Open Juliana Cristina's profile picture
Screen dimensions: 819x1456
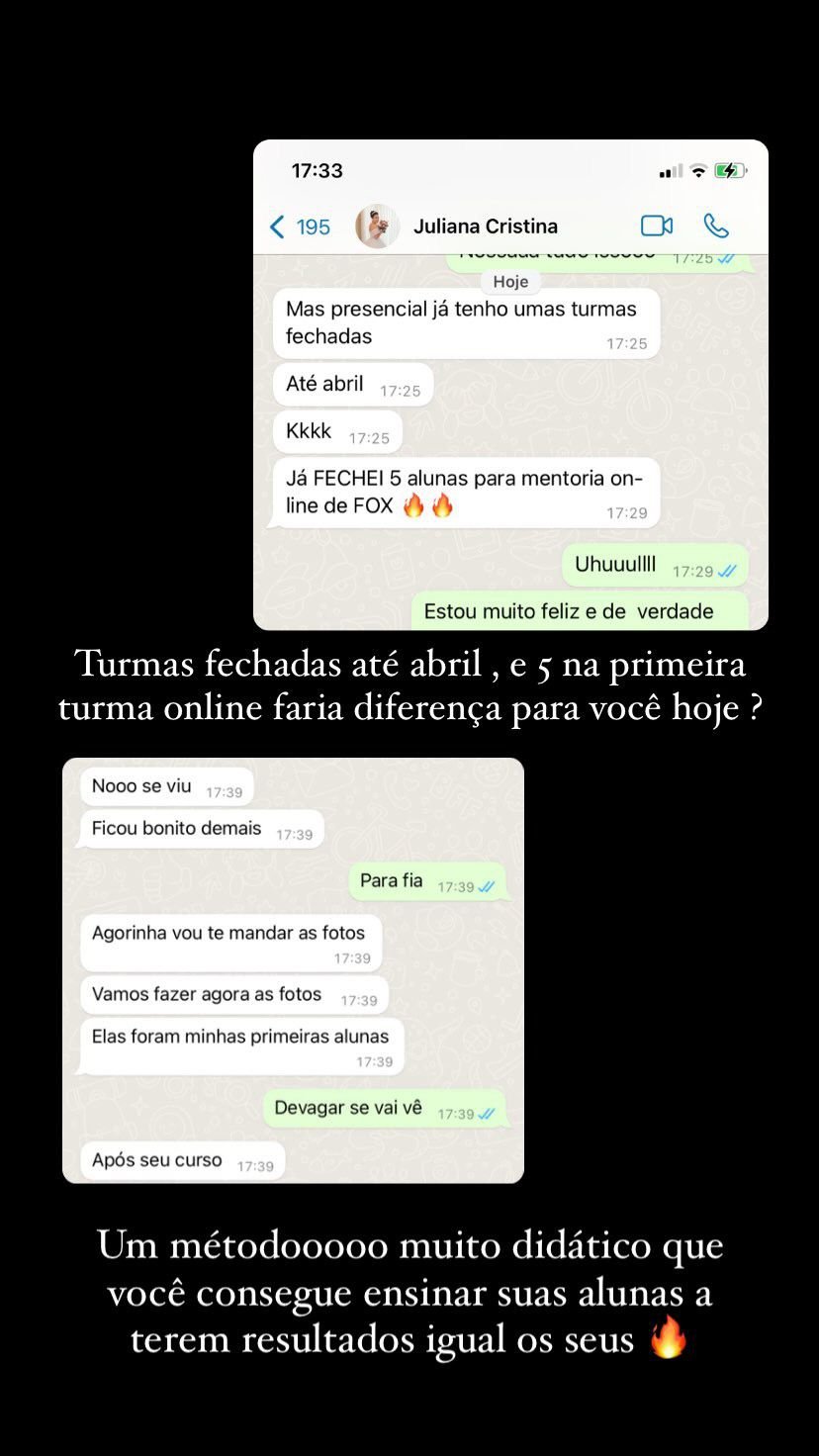click(x=377, y=226)
